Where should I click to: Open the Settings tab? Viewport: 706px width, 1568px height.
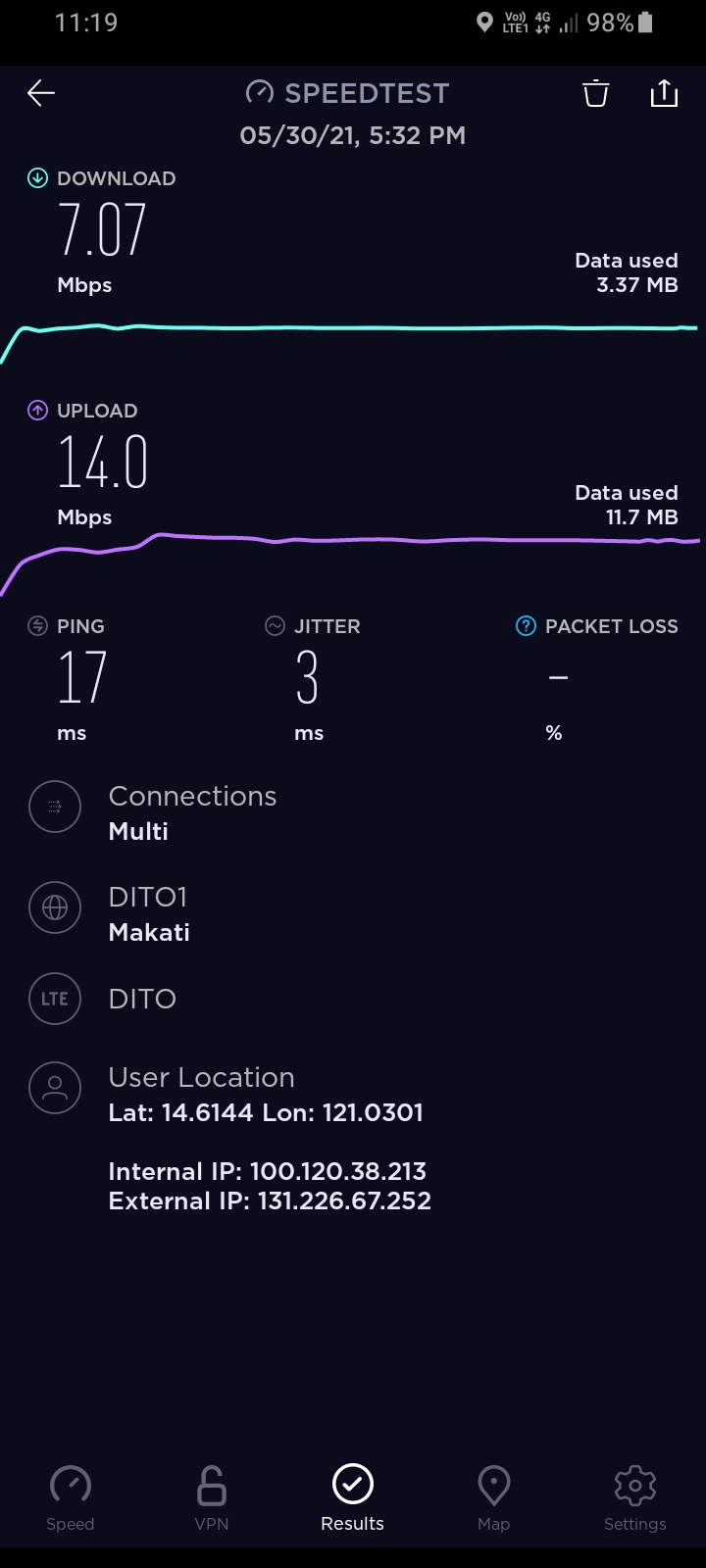coord(635,1498)
